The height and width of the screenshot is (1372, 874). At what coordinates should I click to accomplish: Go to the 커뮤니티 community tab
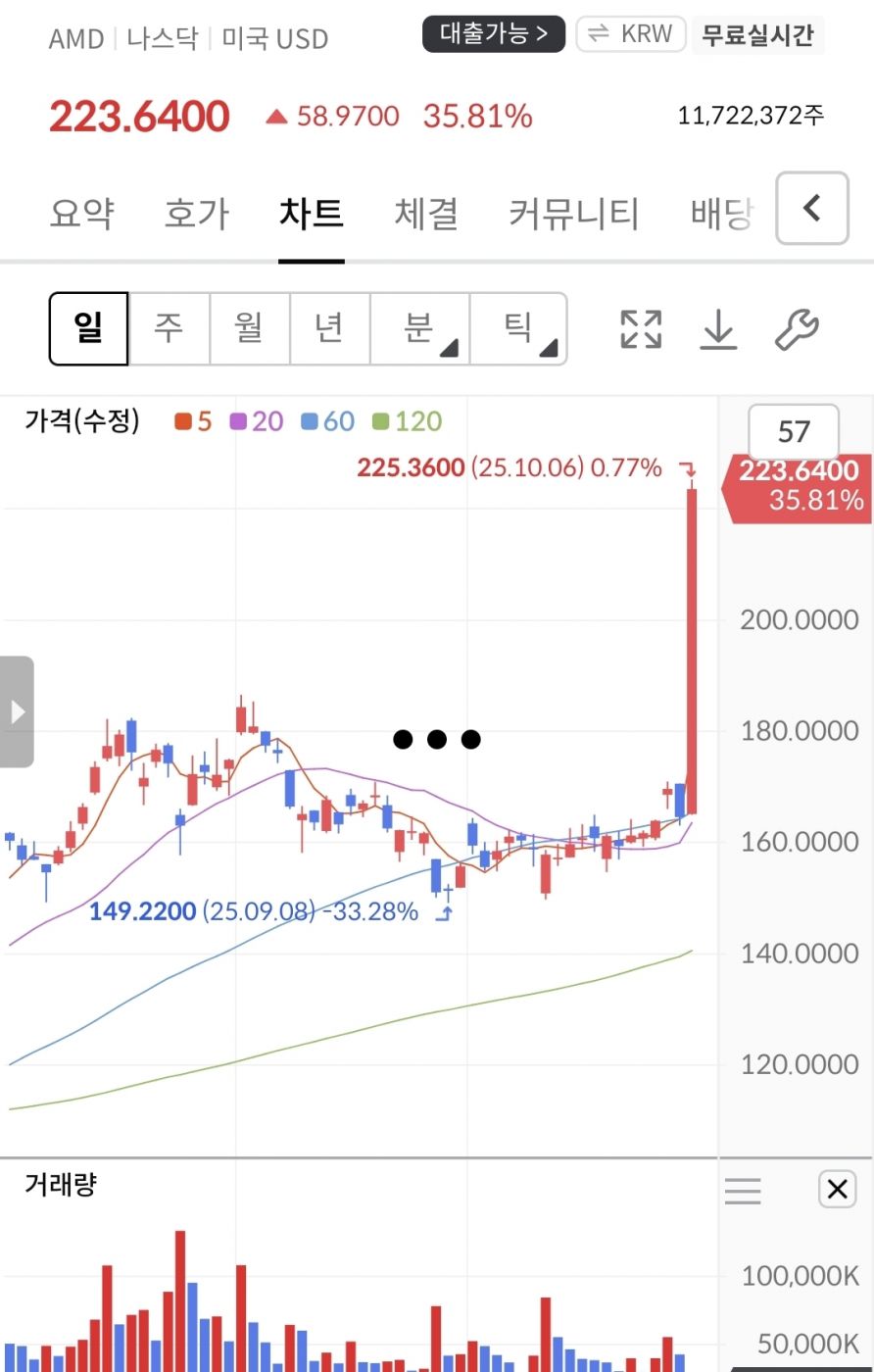click(573, 213)
